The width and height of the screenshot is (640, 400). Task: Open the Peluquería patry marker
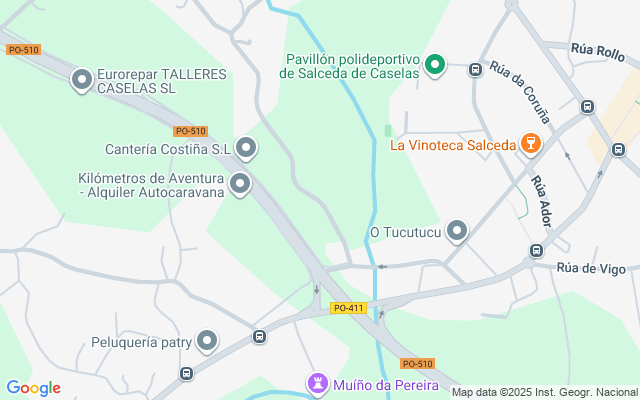click(207, 342)
